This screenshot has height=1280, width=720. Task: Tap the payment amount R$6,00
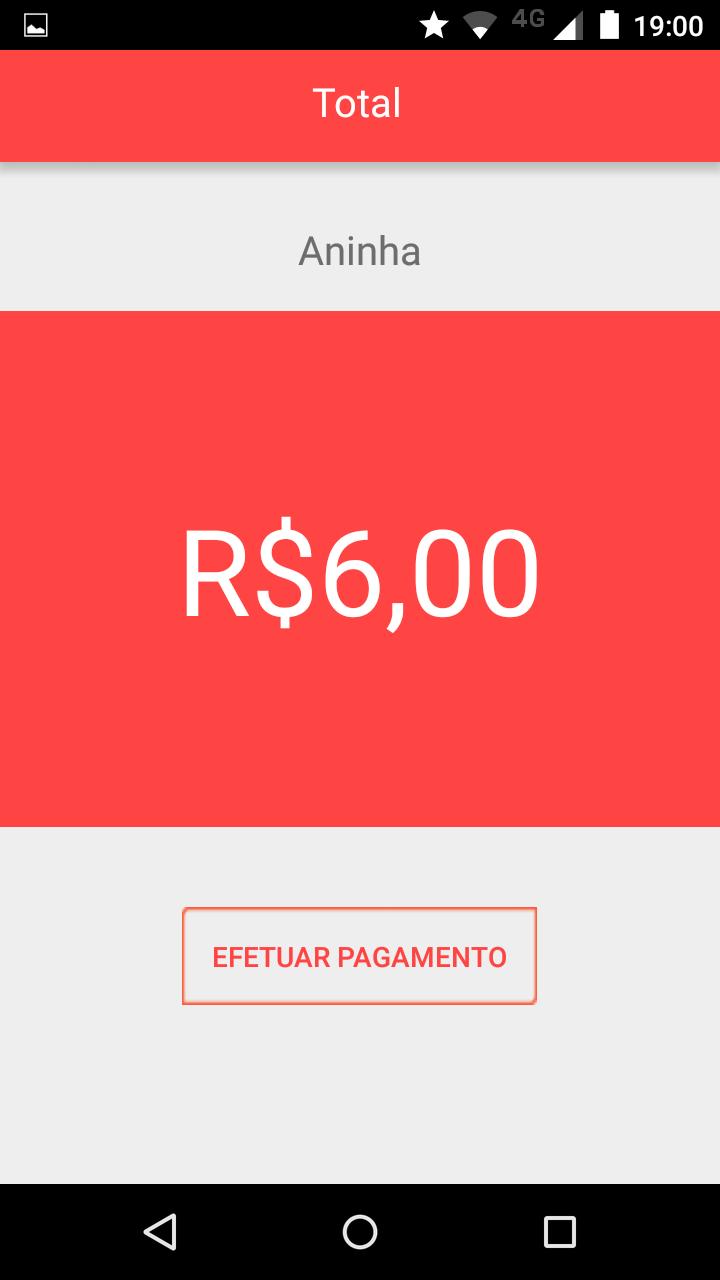(360, 568)
